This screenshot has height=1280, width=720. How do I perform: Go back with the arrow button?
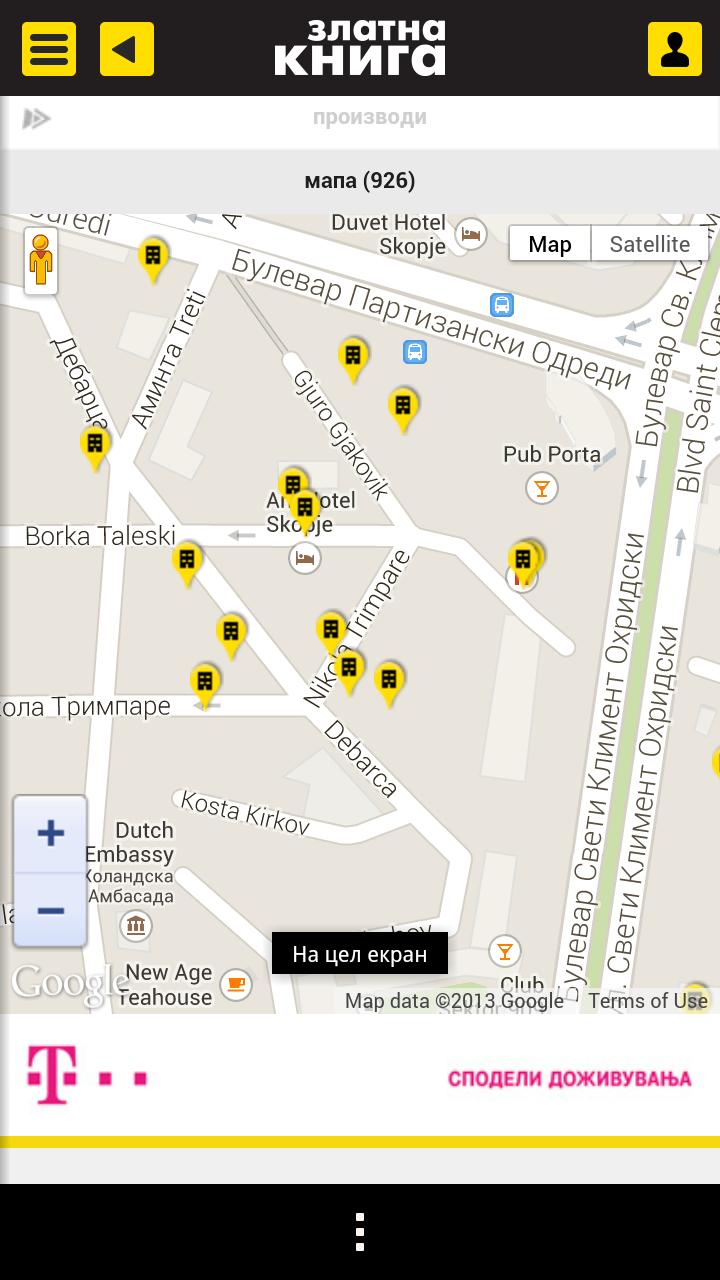pyautogui.click(x=127, y=49)
